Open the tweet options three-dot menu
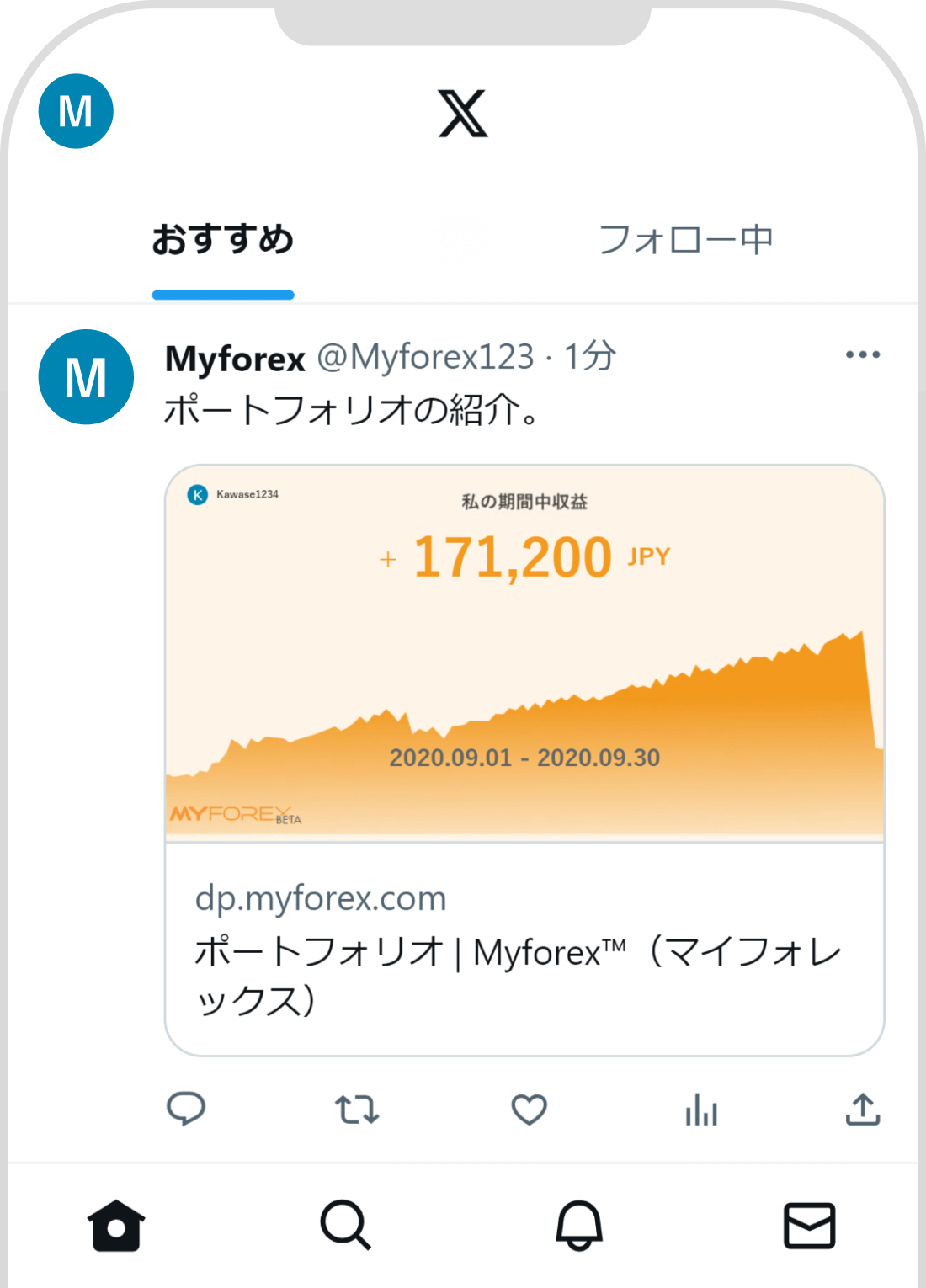926x1288 pixels. point(862,355)
